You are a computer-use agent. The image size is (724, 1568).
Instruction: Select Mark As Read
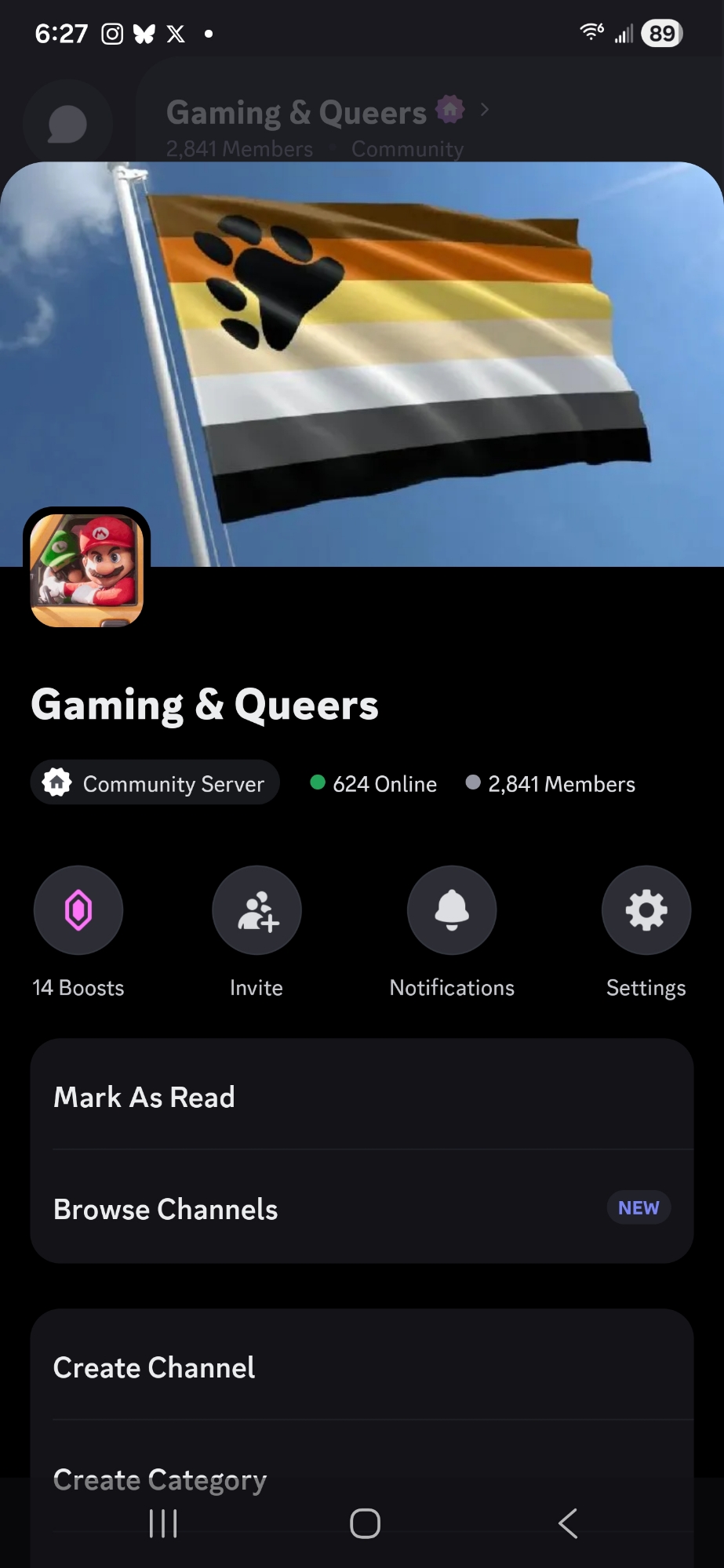[361, 1096]
